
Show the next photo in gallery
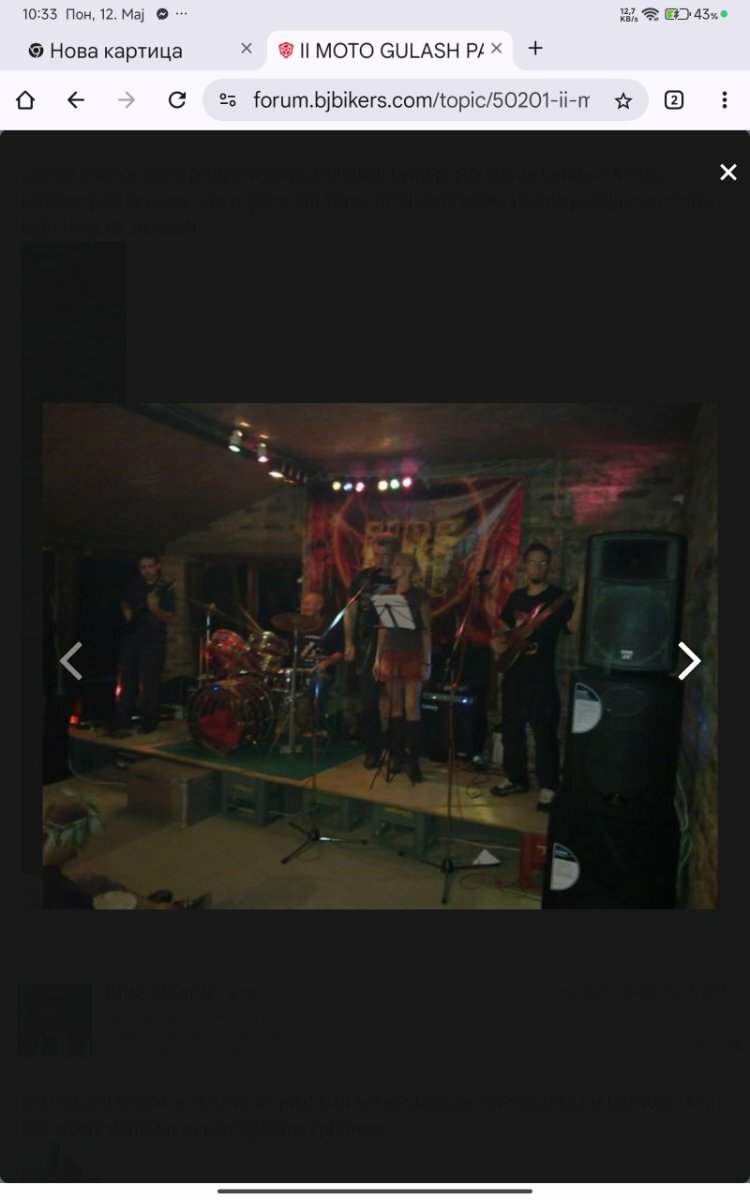pyautogui.click(x=689, y=660)
